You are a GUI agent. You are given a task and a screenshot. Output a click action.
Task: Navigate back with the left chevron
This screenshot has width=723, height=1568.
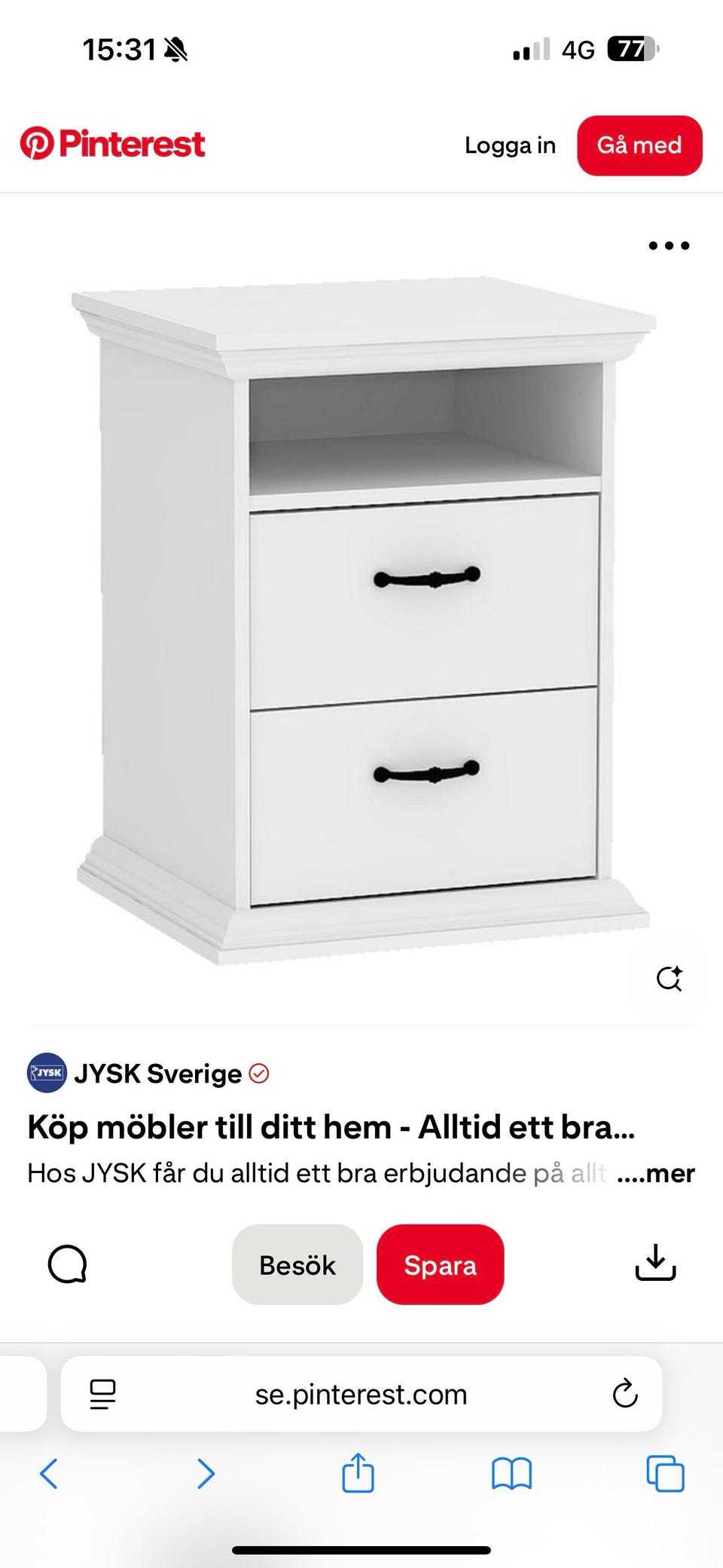pyautogui.click(x=50, y=1475)
